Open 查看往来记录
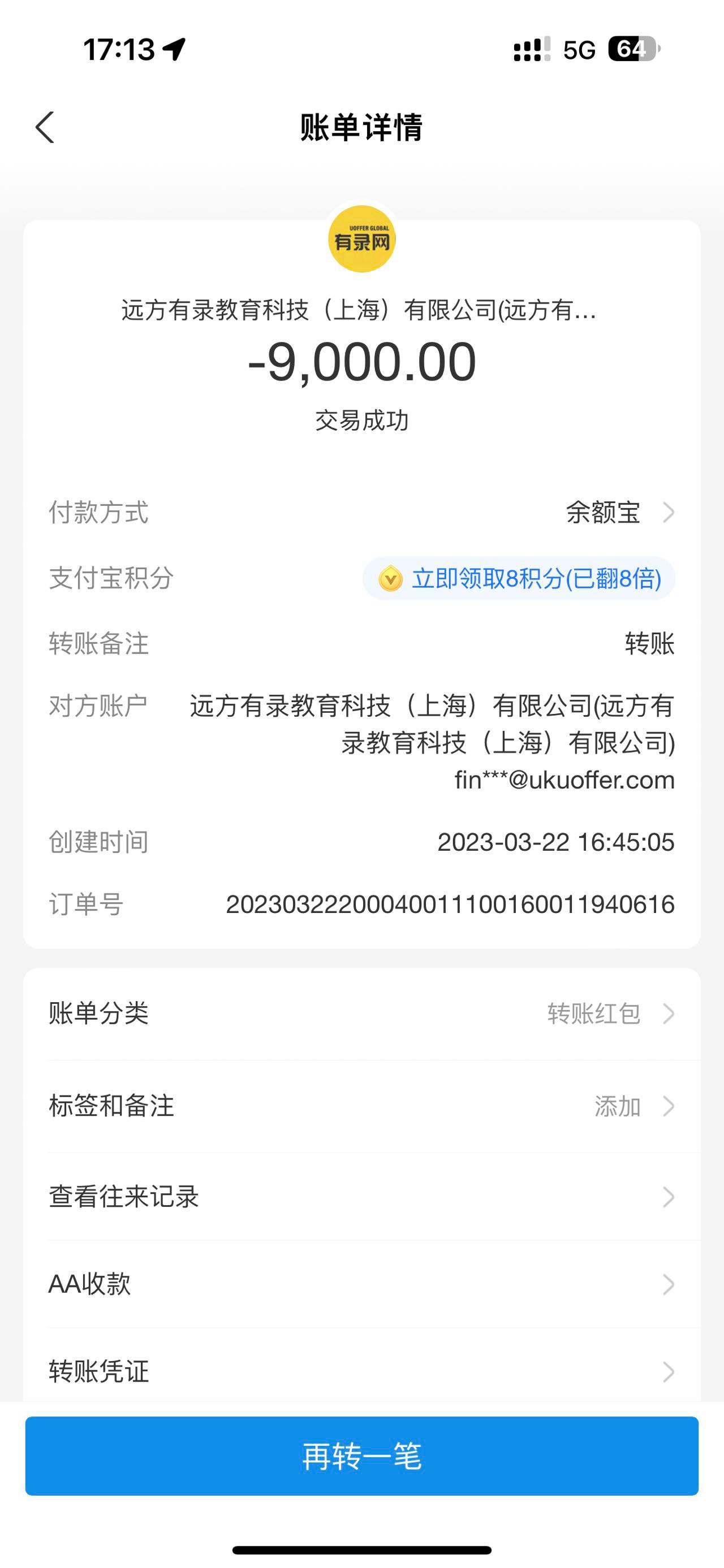The height and width of the screenshot is (1568, 724). click(x=361, y=1197)
